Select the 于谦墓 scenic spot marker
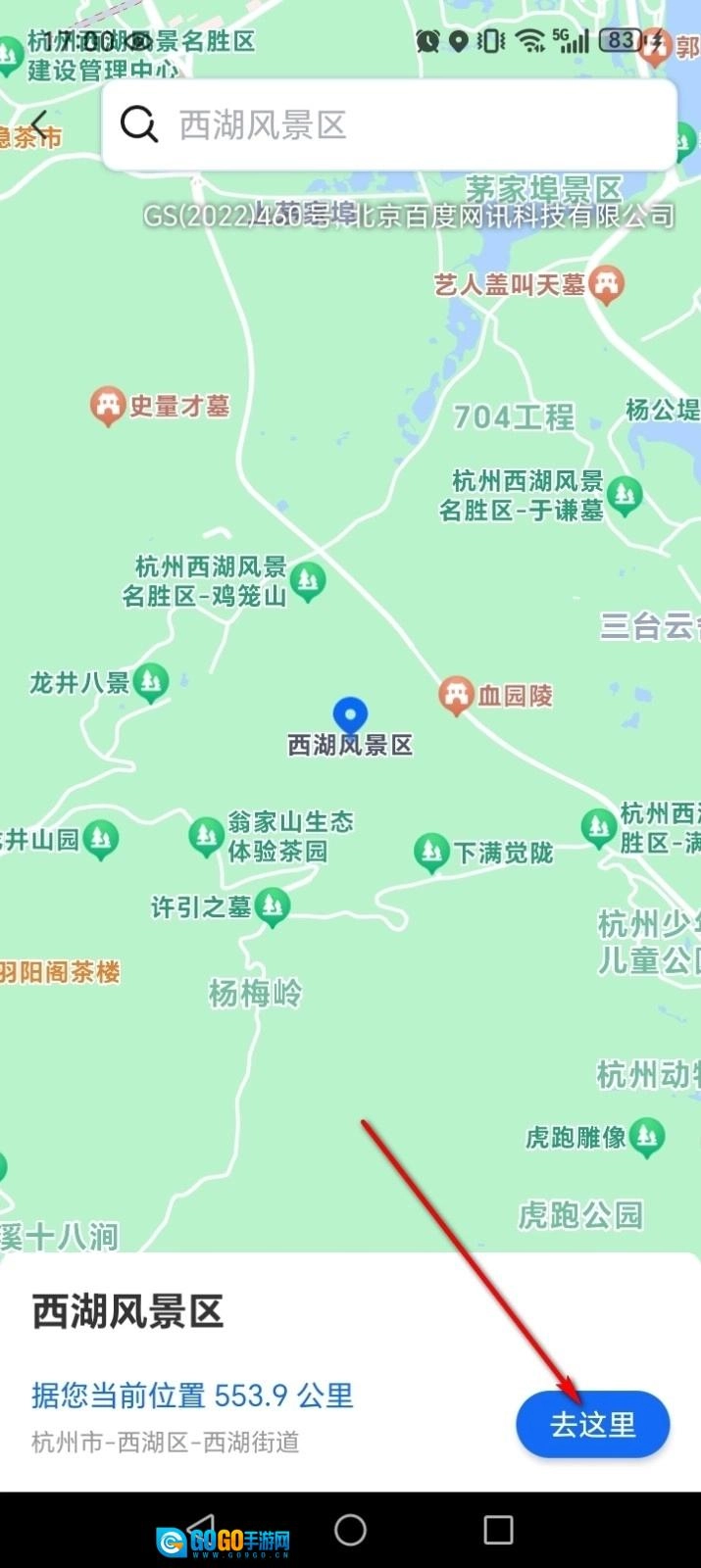 click(625, 495)
